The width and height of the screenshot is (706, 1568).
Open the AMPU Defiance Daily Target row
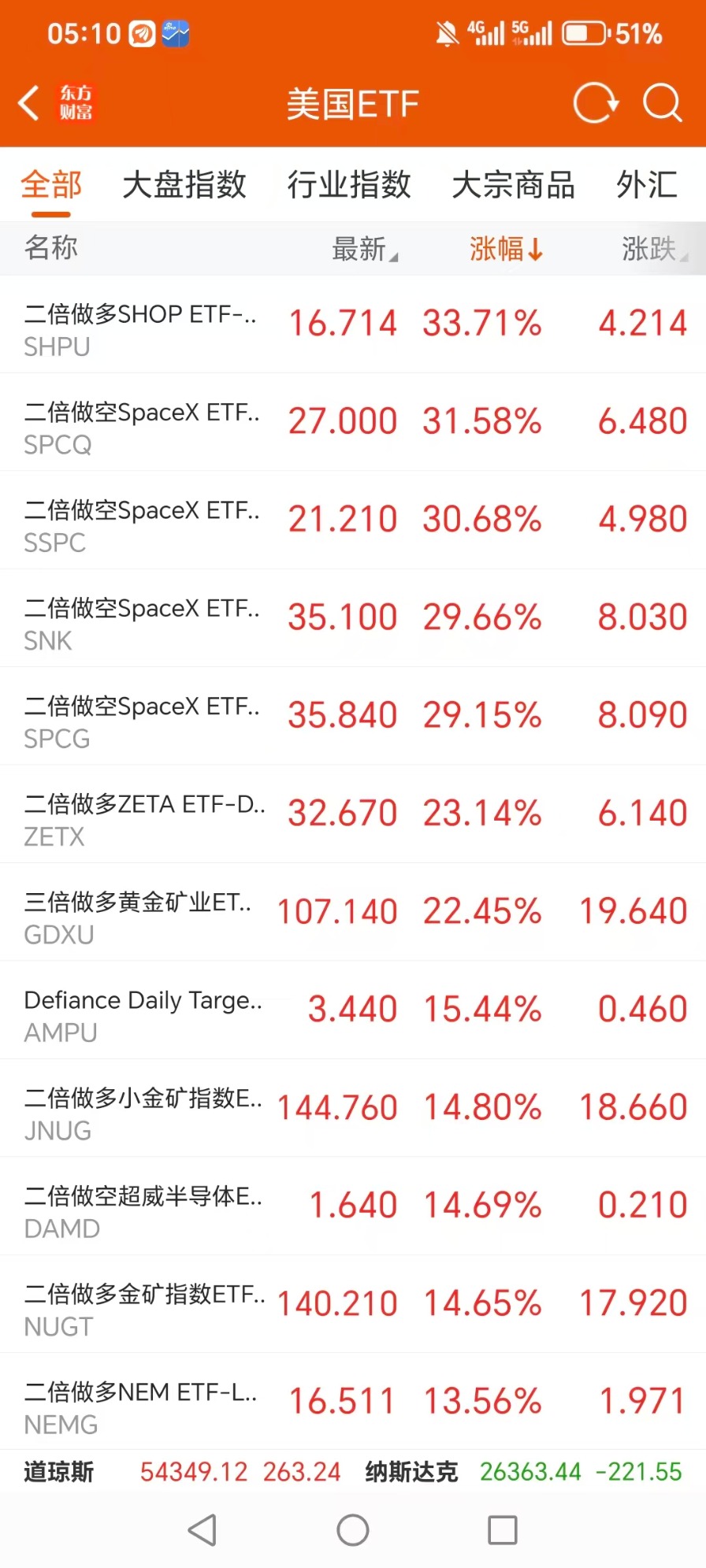[x=353, y=1010]
